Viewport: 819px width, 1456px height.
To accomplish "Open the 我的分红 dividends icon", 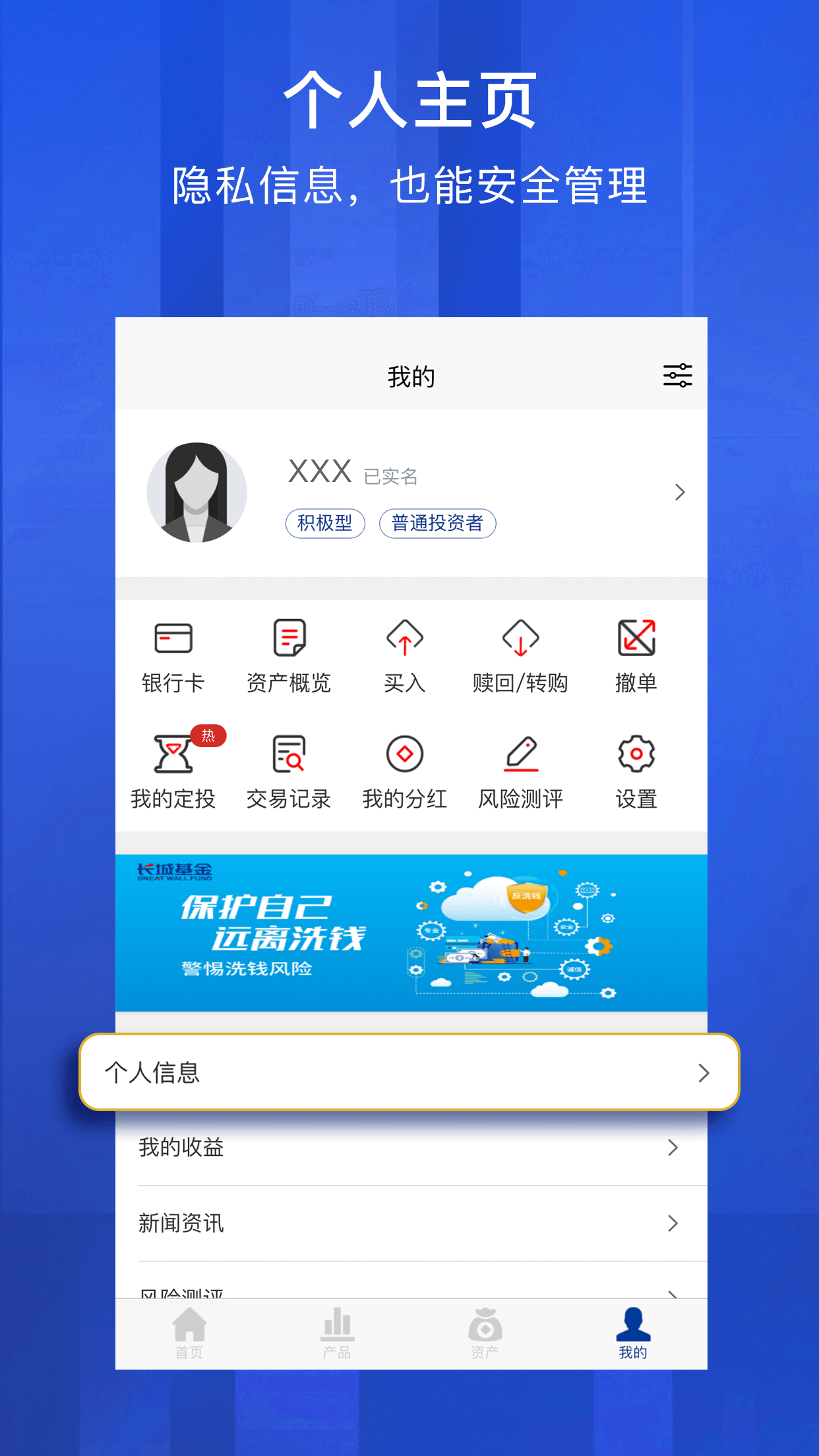I will (x=404, y=772).
